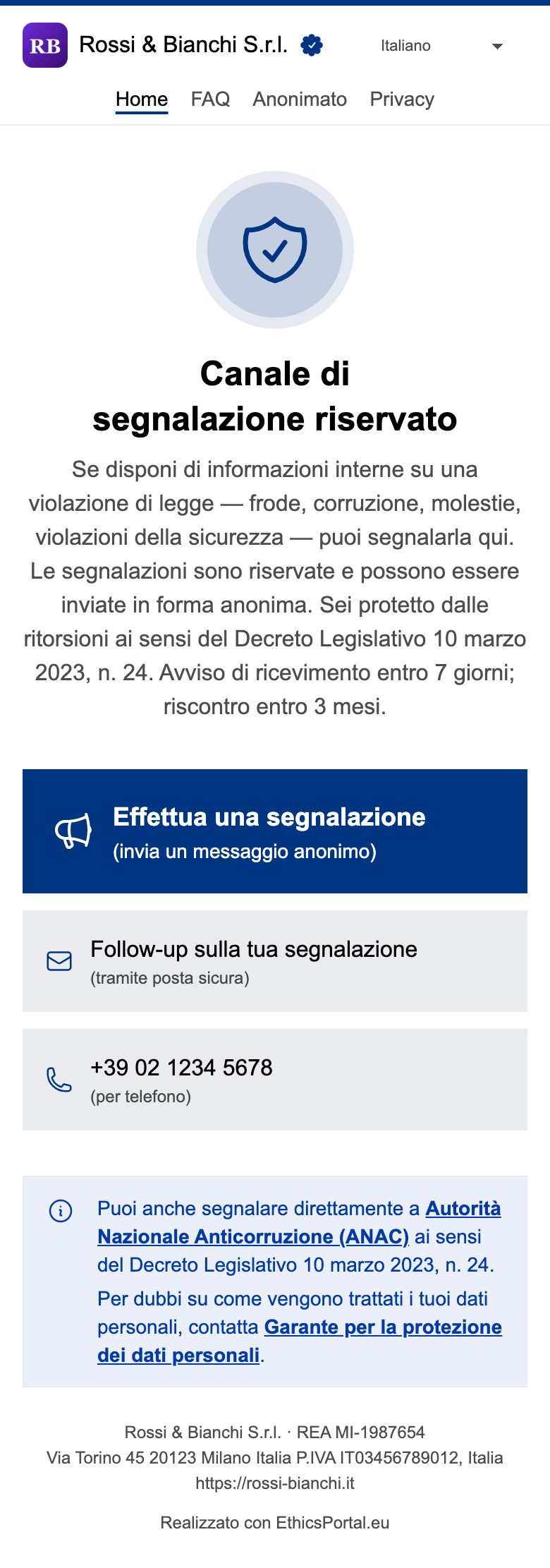Viewport: 550px width, 1568px height.
Task: Open Follow-up sulla tua segnalazione
Action: 275,961
